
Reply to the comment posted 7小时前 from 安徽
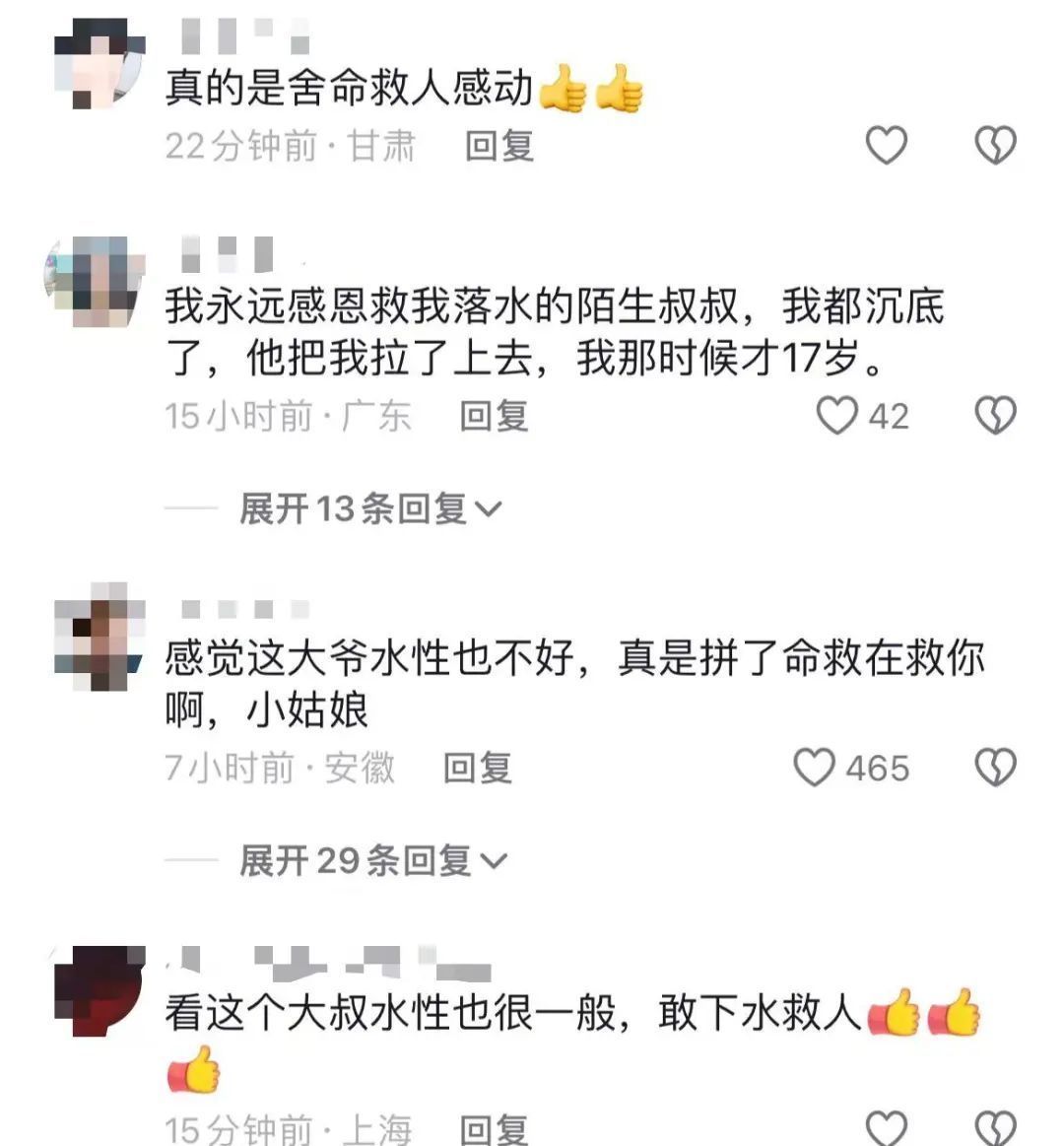tap(478, 768)
